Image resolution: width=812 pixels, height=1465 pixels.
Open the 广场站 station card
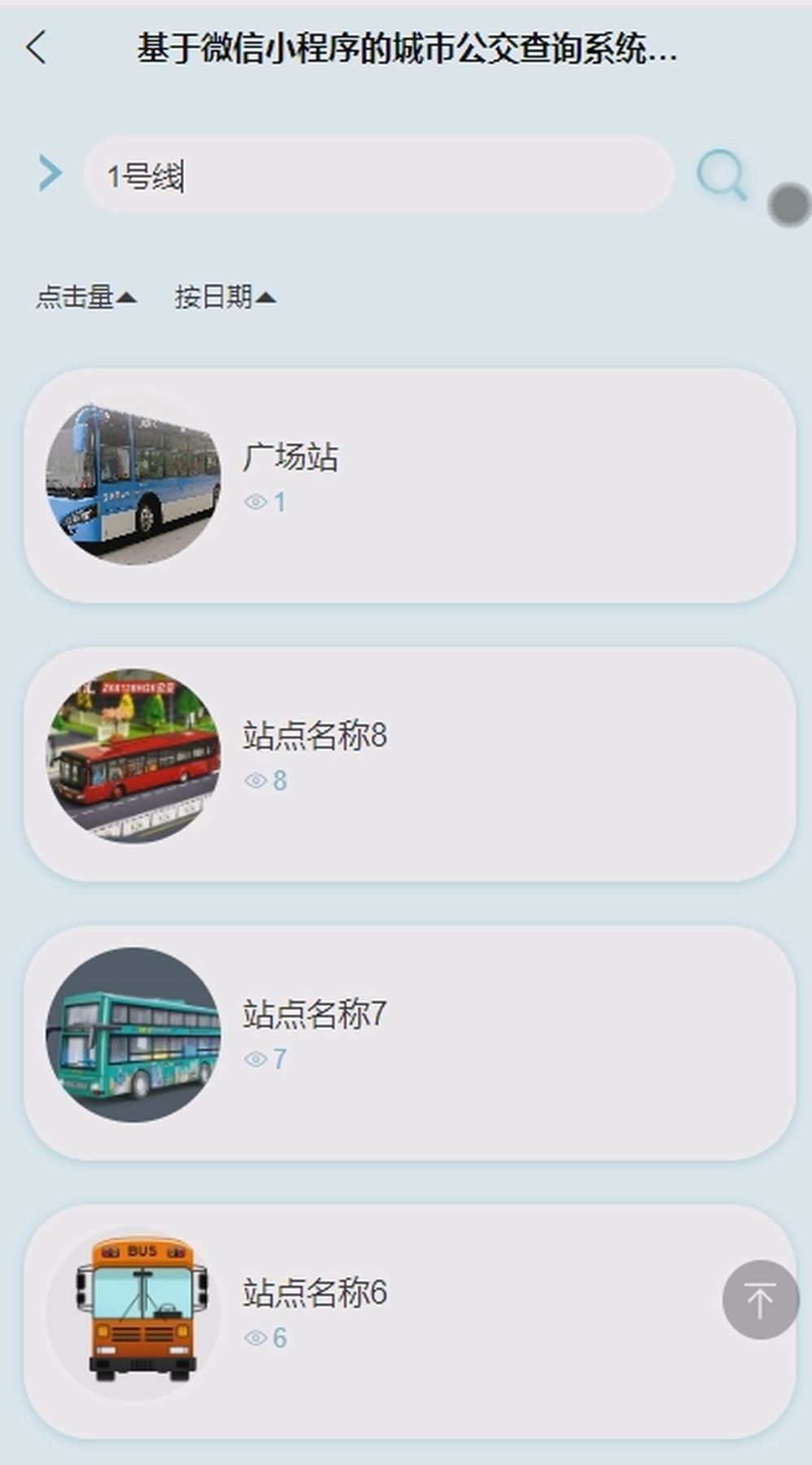click(x=409, y=485)
